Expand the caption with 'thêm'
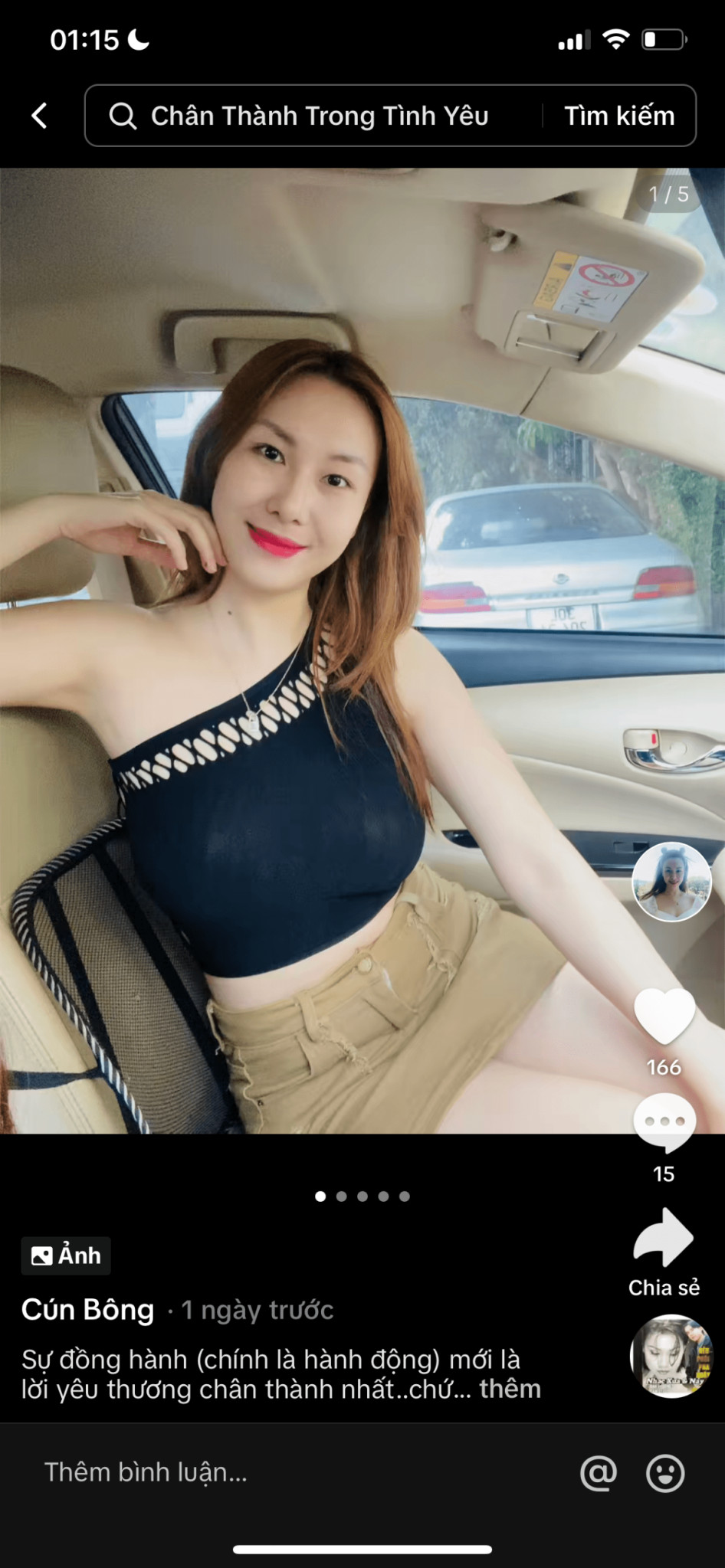725x1568 pixels. coord(510,1389)
